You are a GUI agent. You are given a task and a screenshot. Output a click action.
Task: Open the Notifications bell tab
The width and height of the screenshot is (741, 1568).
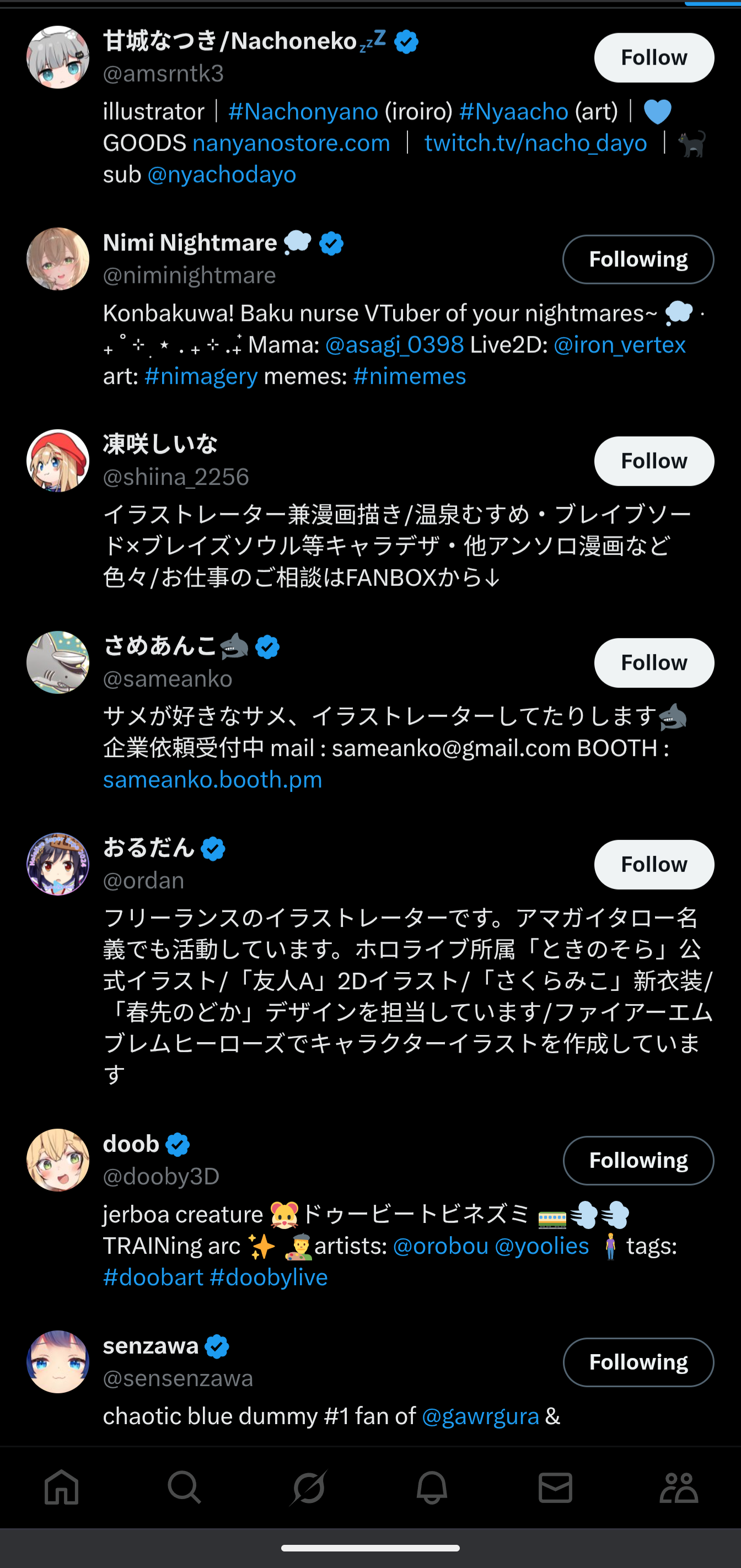coord(432,1487)
